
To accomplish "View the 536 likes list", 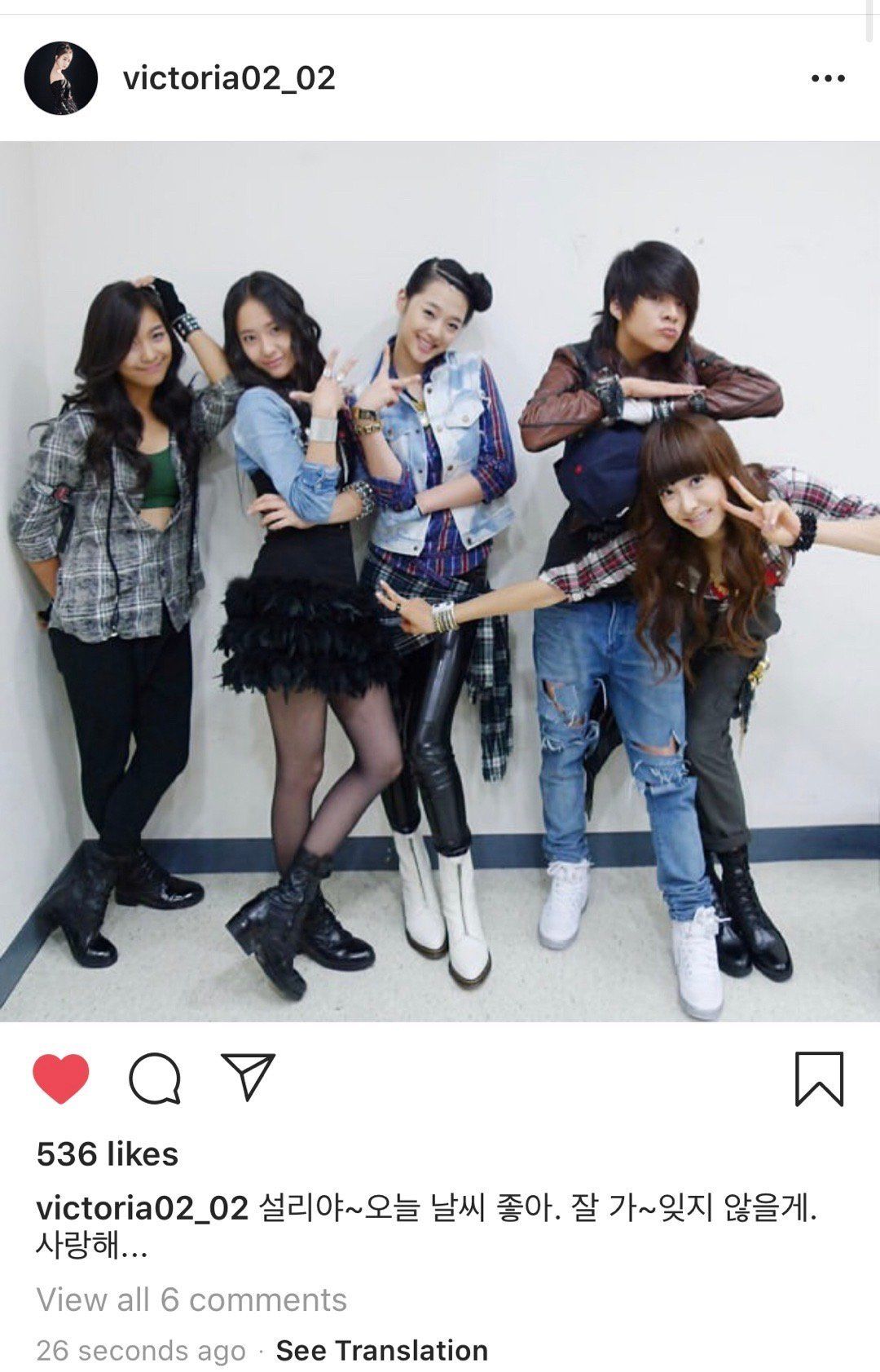I will coord(108,1154).
